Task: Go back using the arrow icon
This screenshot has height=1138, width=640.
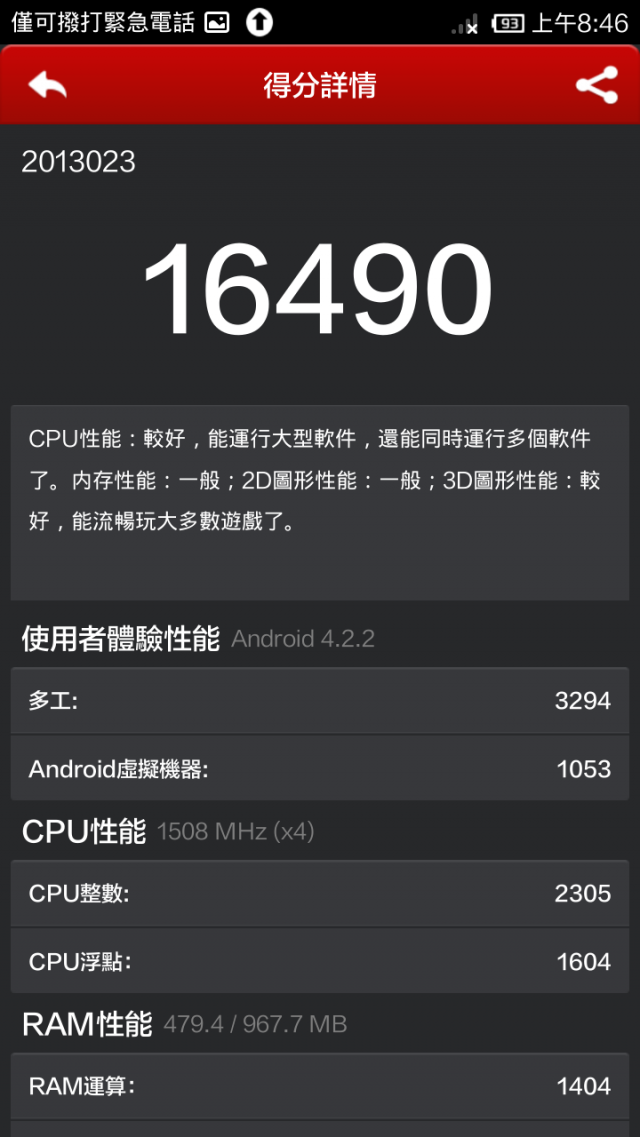Action: pos(47,86)
